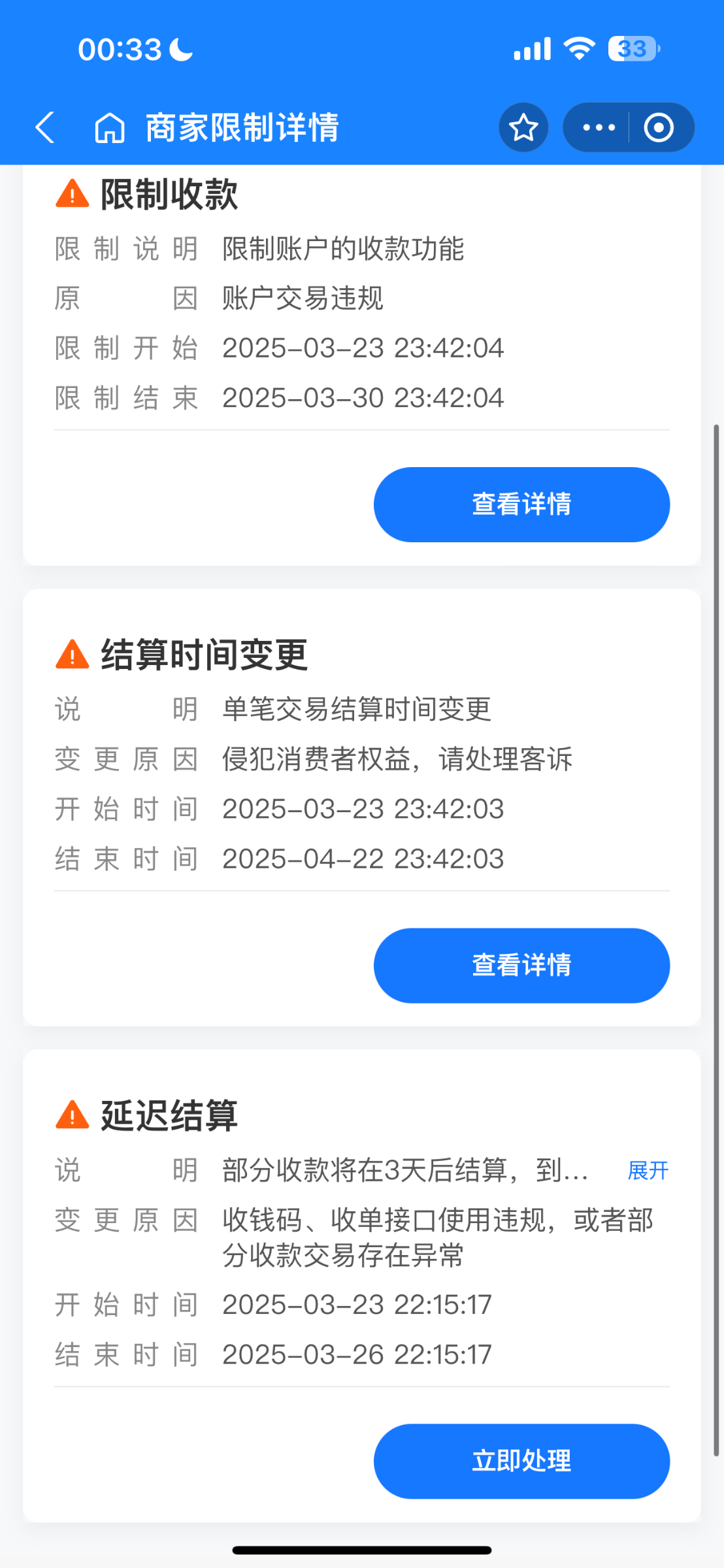Screen dimensions: 724x1568
Task: Open the home icon in the header
Action: [x=109, y=127]
